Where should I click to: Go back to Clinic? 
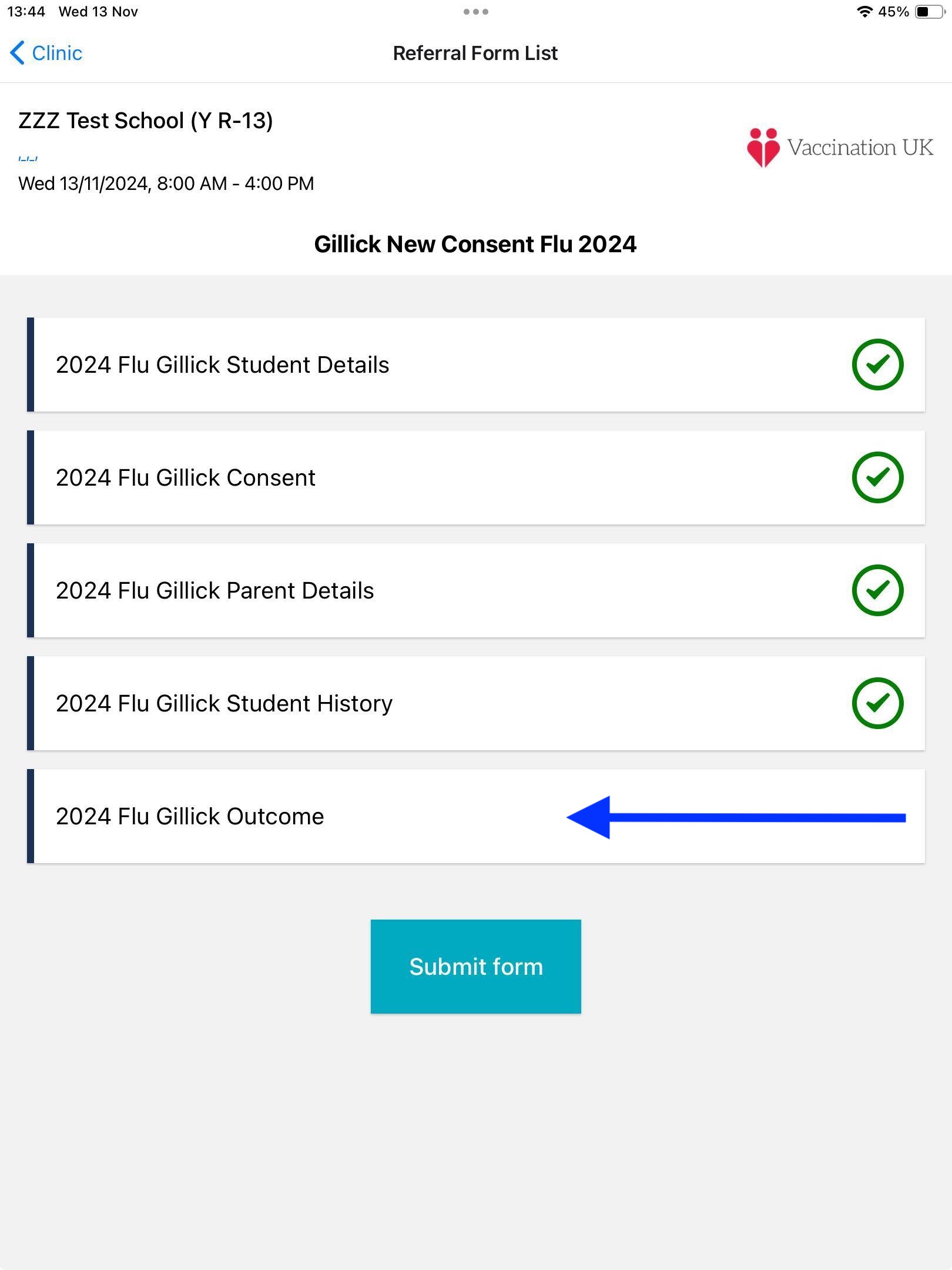point(47,53)
